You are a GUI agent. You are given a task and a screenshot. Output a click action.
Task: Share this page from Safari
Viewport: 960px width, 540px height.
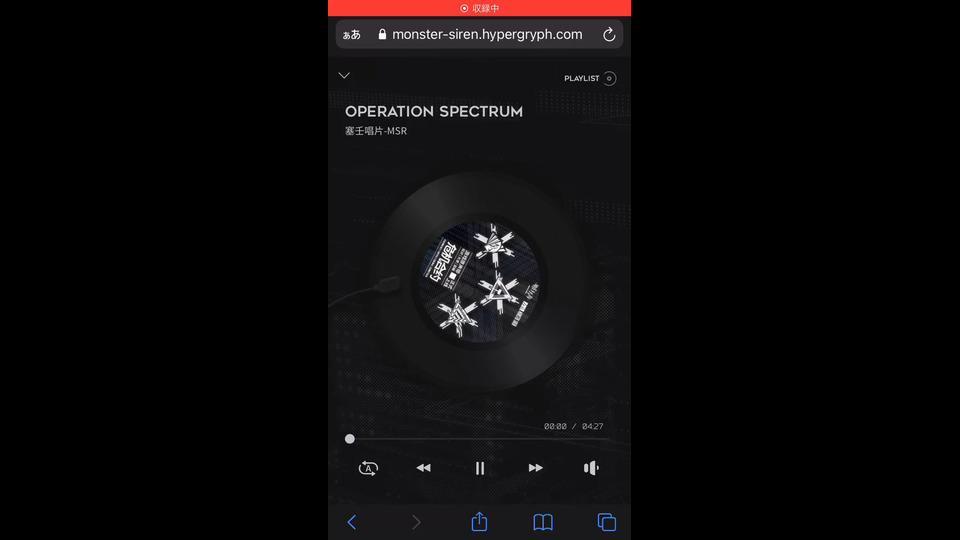click(479, 522)
